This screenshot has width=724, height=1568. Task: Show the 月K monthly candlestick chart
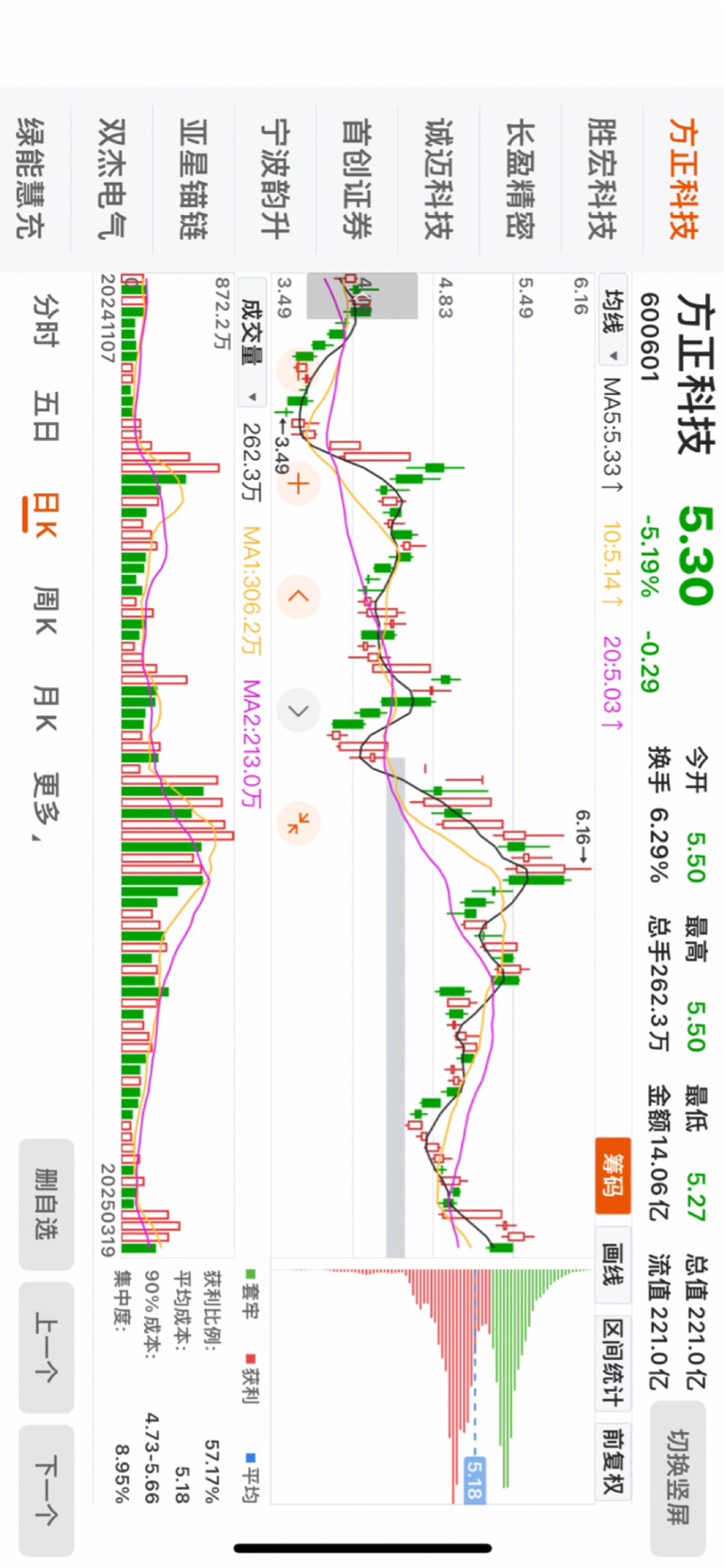click(45, 708)
